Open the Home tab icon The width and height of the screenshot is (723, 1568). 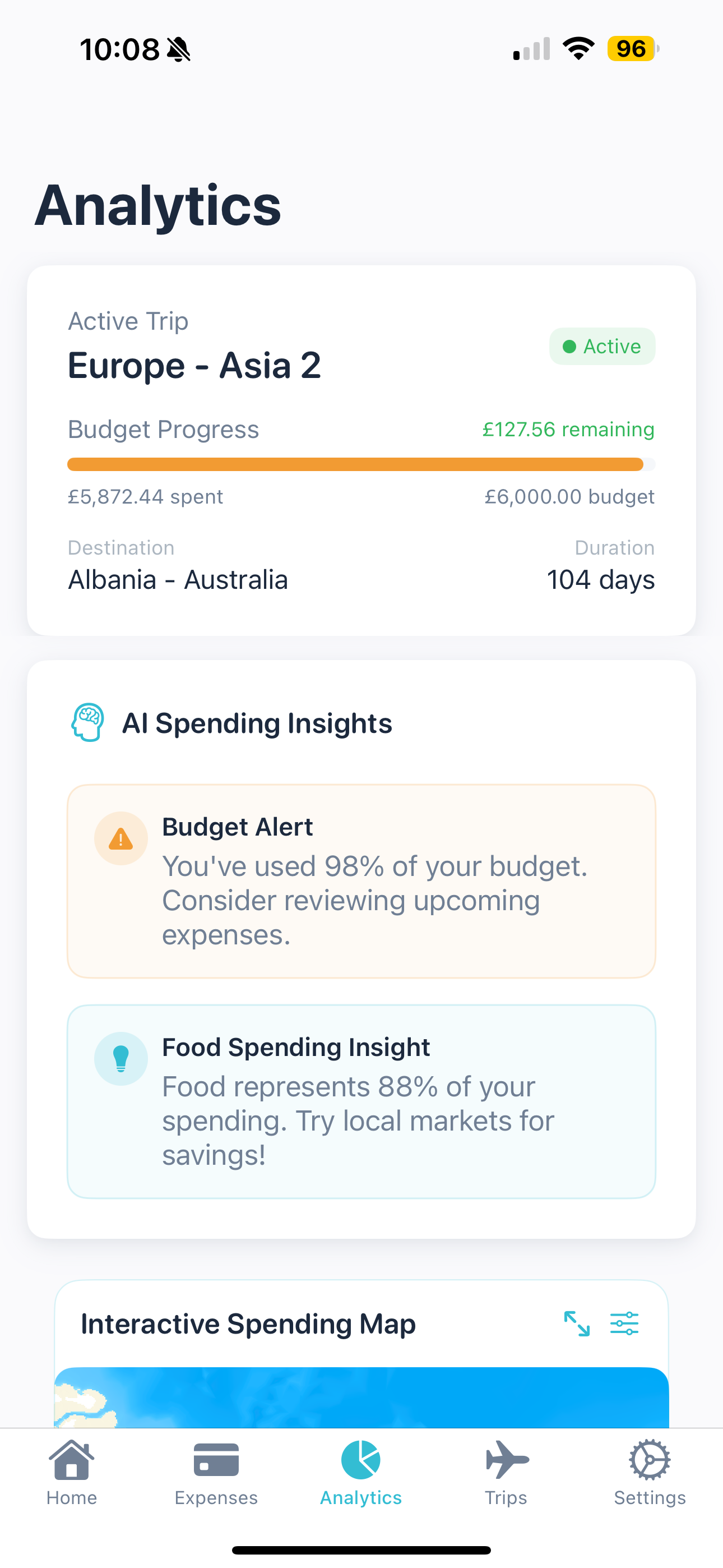point(72,1460)
